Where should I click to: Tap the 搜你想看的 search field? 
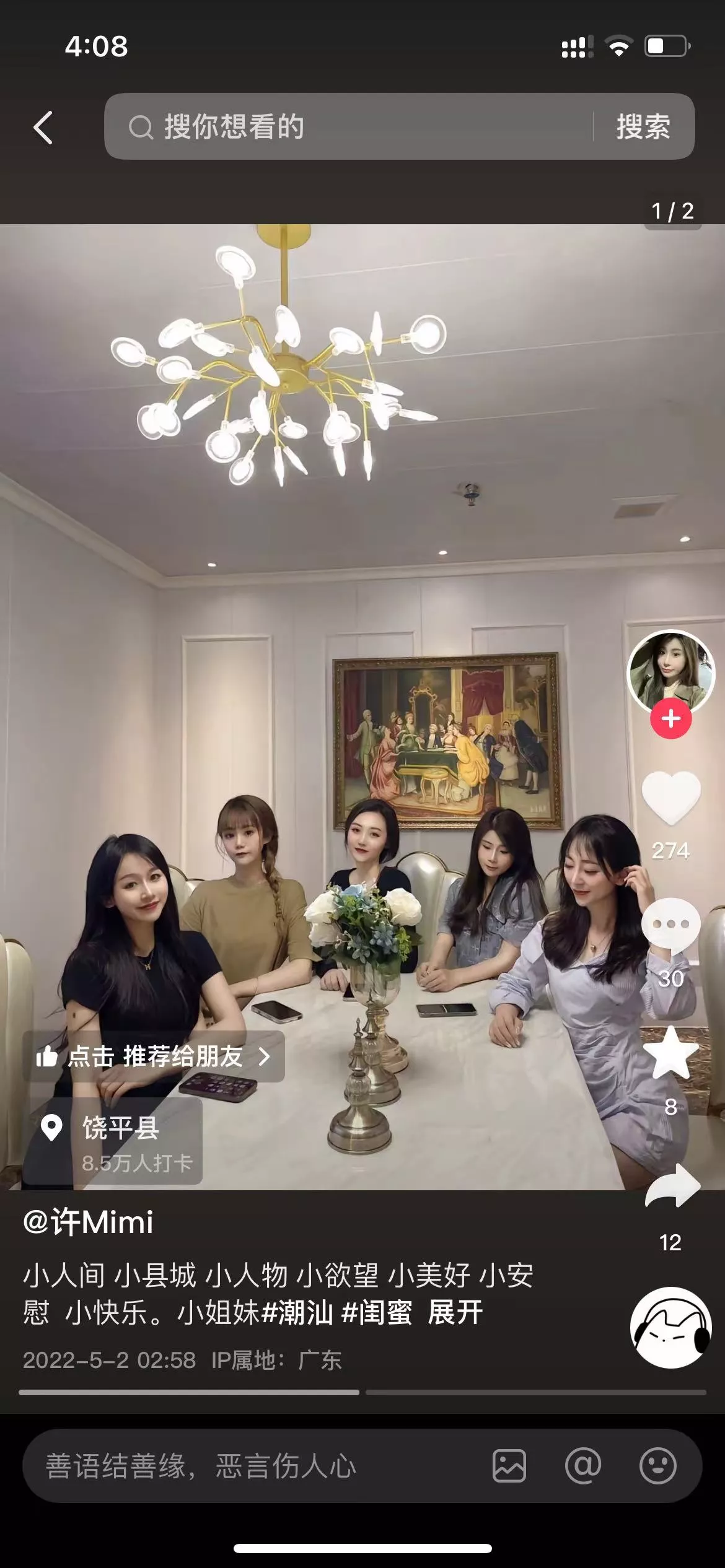click(348, 126)
